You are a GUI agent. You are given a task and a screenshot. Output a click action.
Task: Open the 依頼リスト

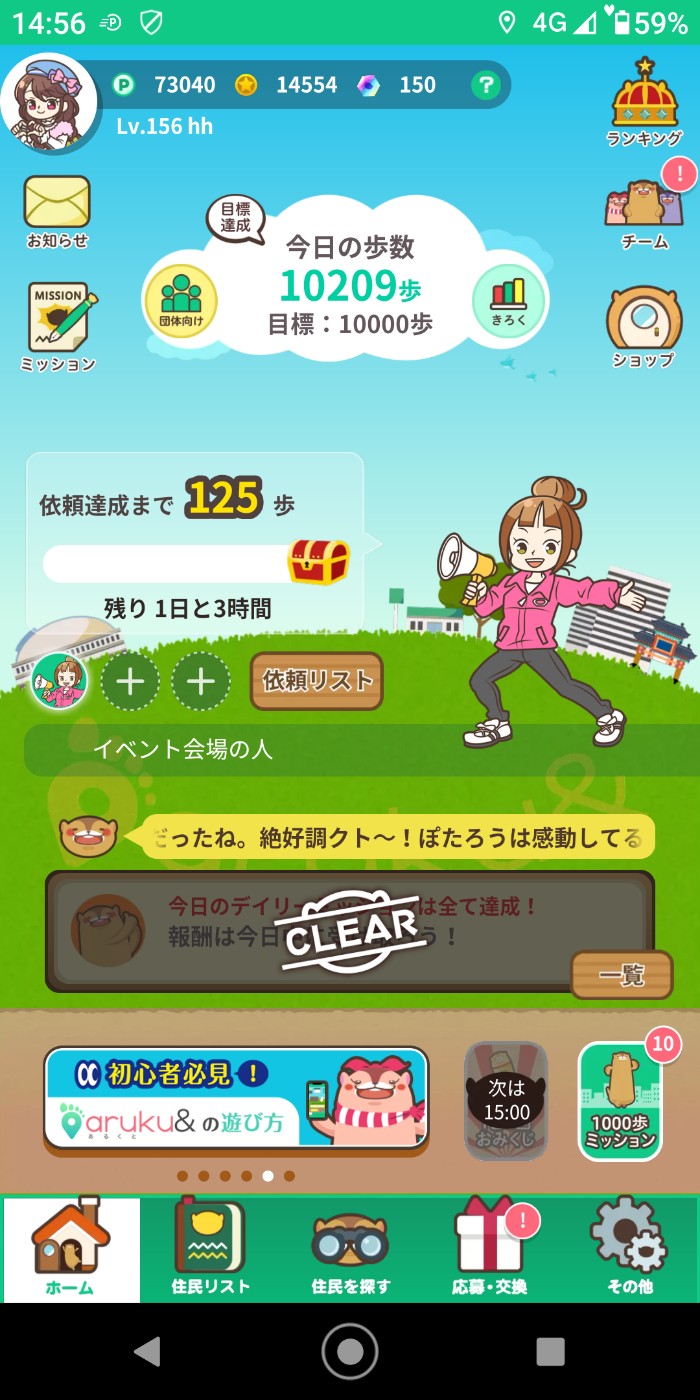point(316,682)
